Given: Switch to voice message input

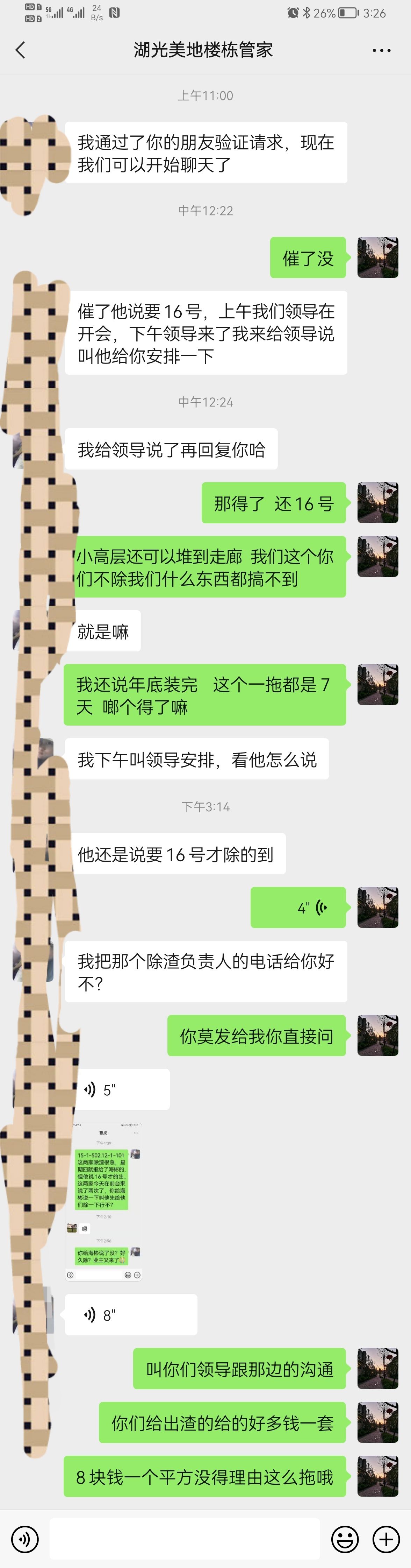Looking at the screenshot, I should click(25, 1539).
